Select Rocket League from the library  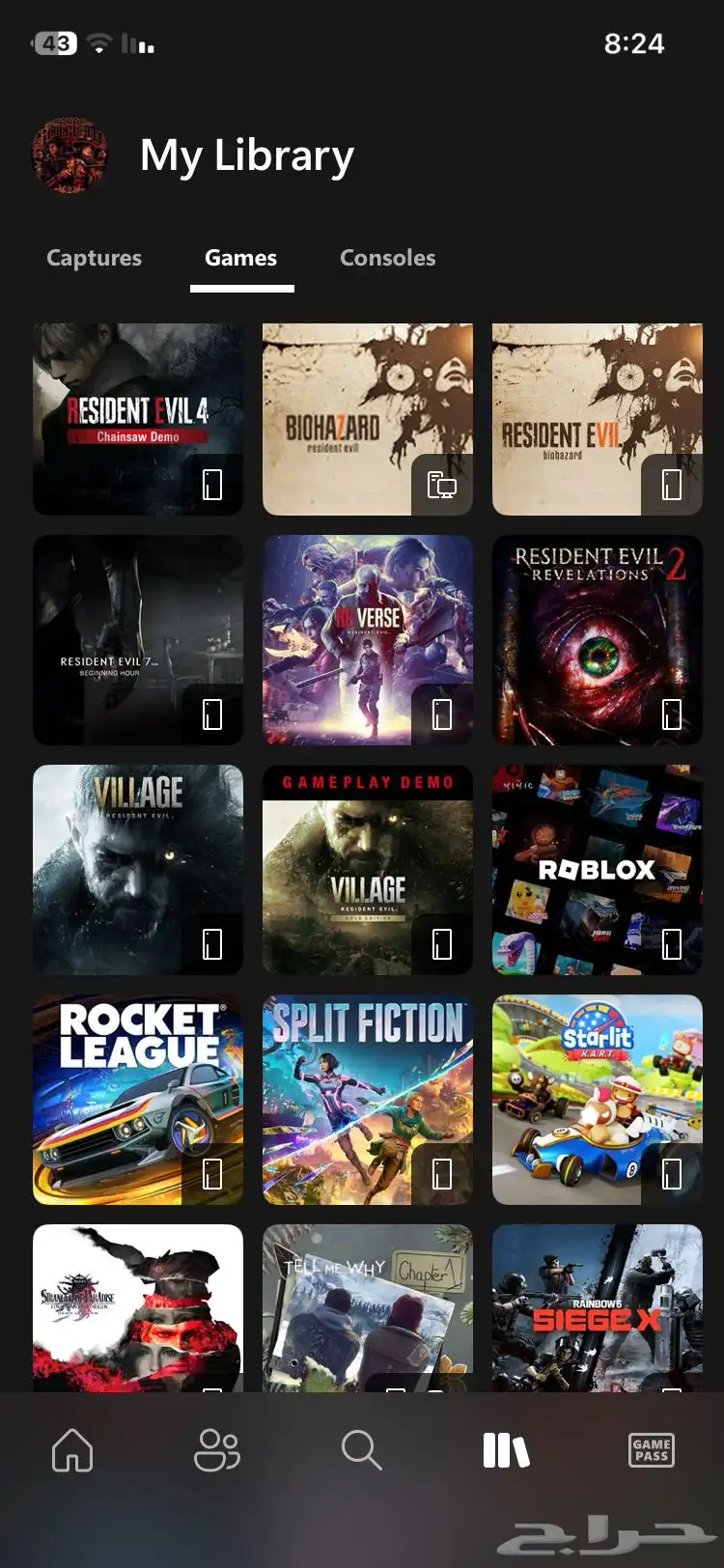click(137, 1099)
